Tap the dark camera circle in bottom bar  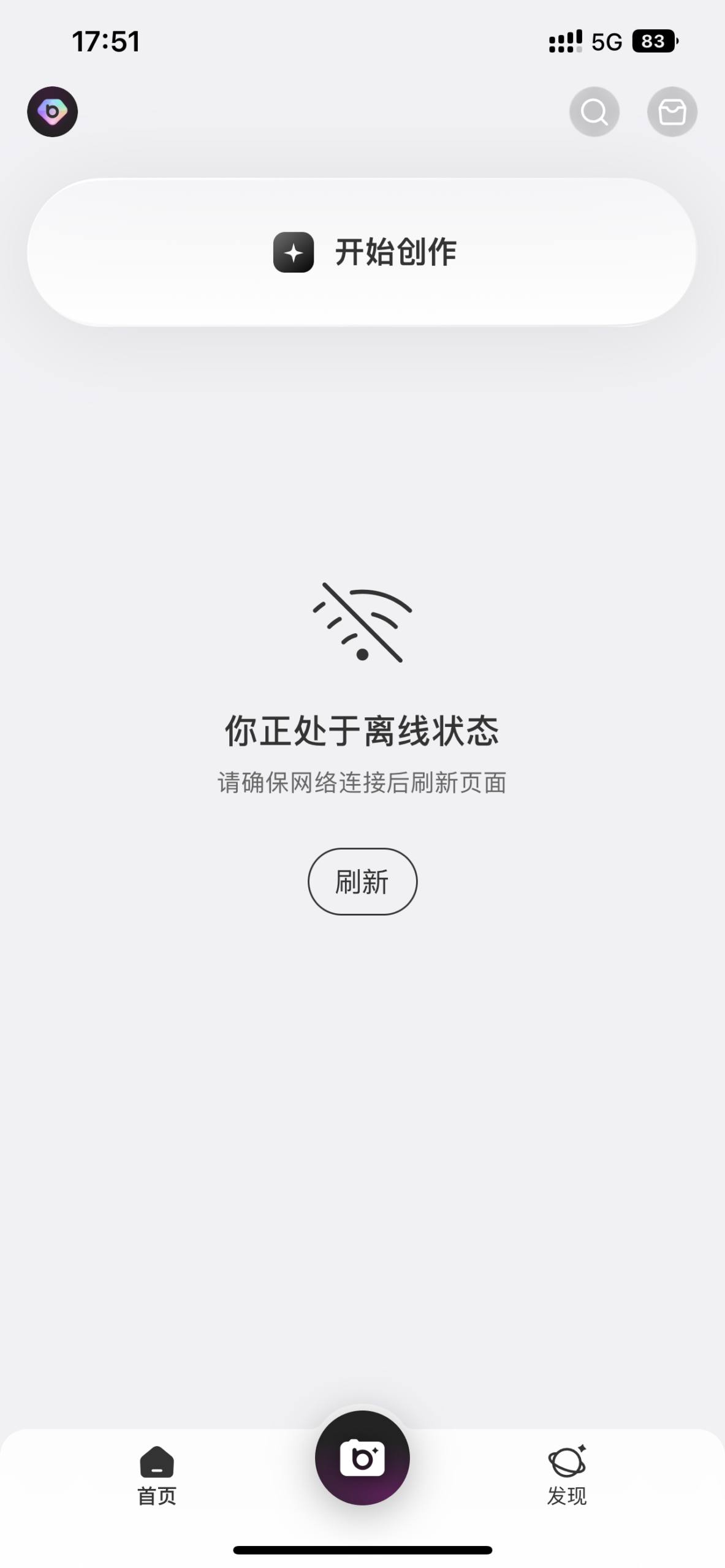tap(362, 1458)
